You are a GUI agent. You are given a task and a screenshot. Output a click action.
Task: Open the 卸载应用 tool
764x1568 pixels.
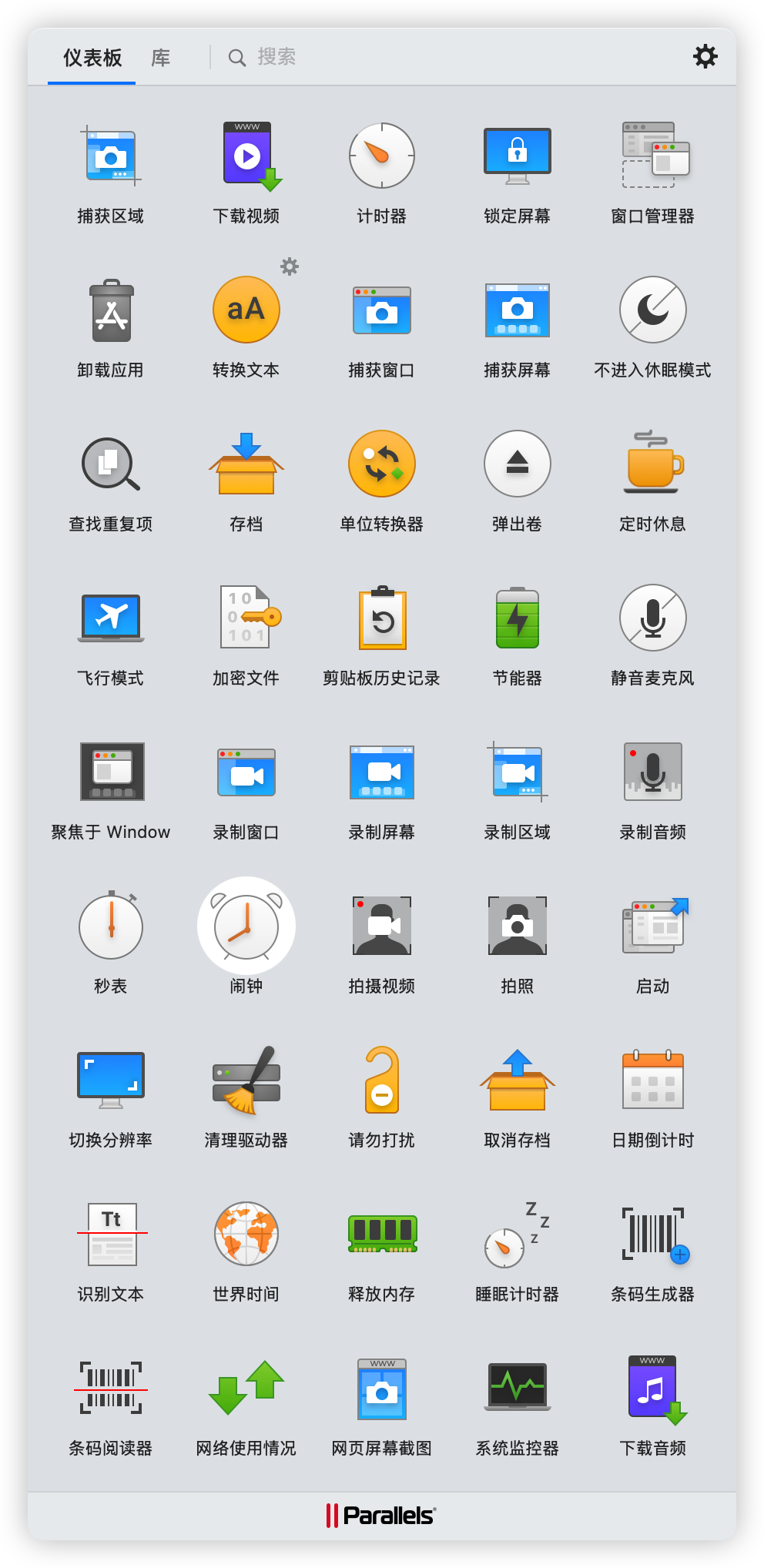pyautogui.click(x=111, y=310)
